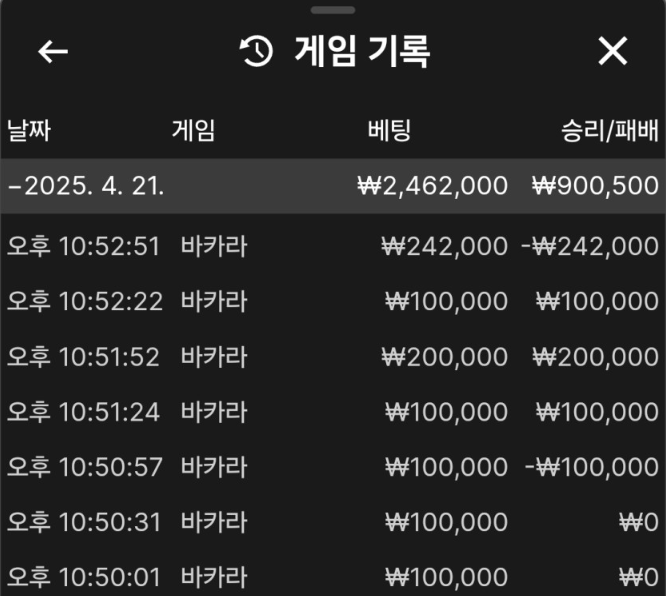Screen dimensions: 666x596
Task: Tap the 10:50:31 baccarat row
Action: click(332, 521)
